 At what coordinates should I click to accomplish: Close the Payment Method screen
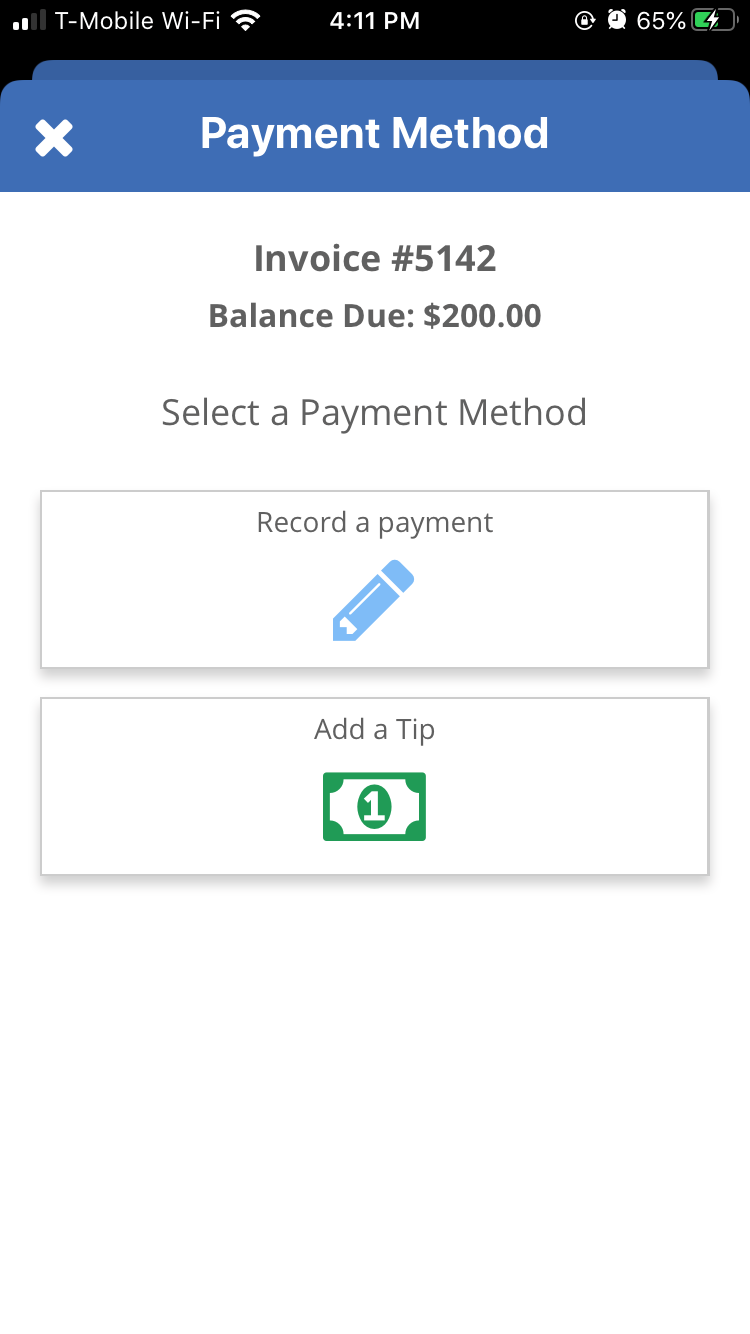[x=54, y=138]
